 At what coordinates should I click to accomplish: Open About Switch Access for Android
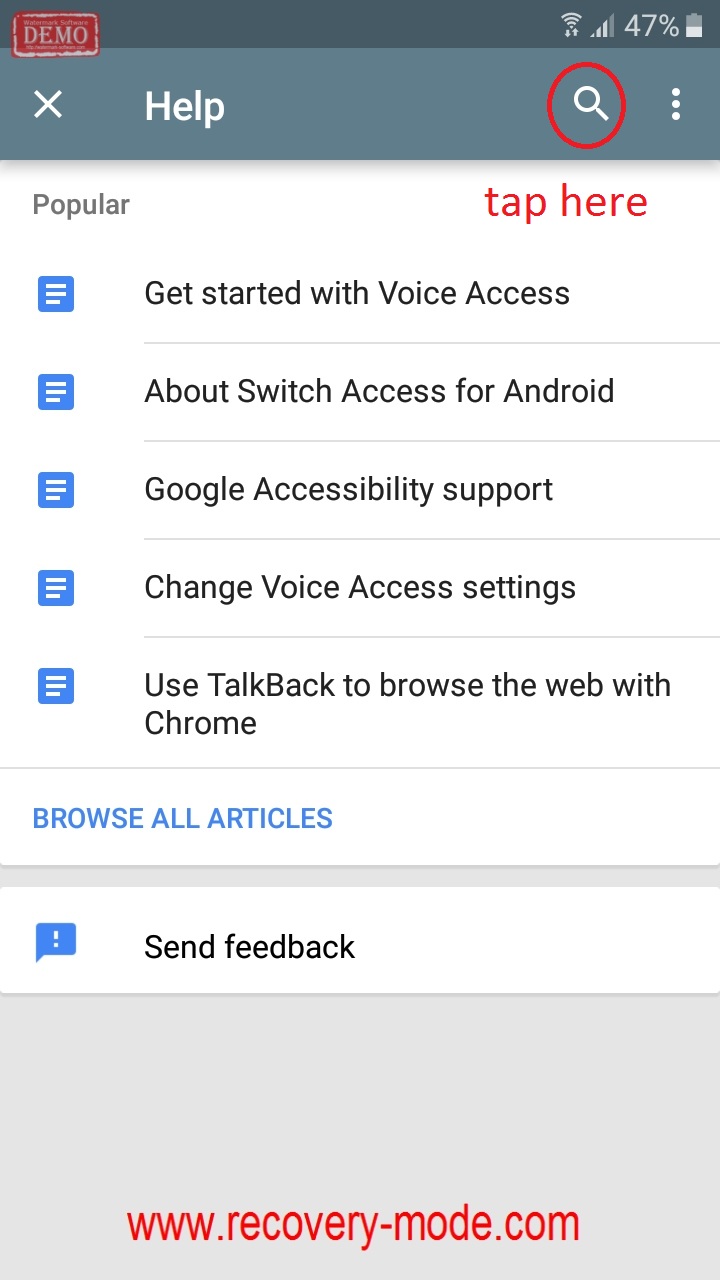click(x=360, y=392)
